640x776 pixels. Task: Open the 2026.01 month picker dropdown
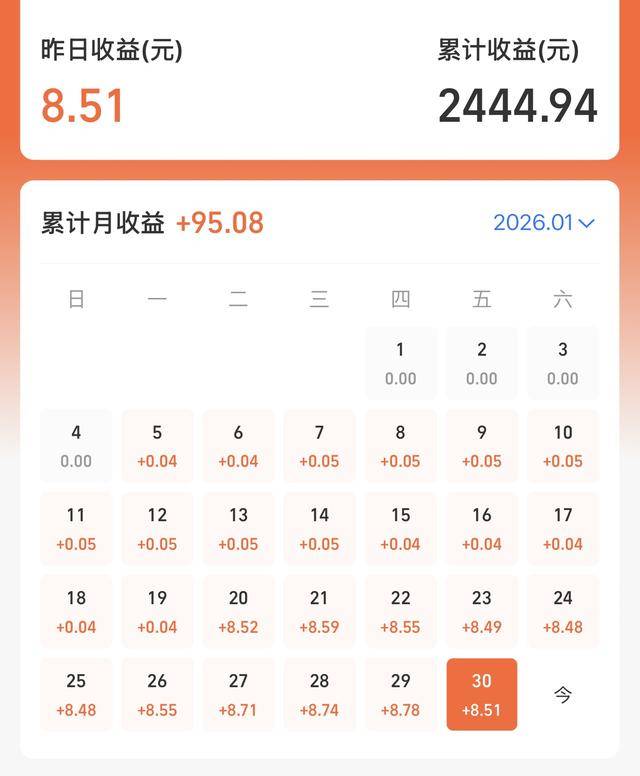(x=544, y=222)
